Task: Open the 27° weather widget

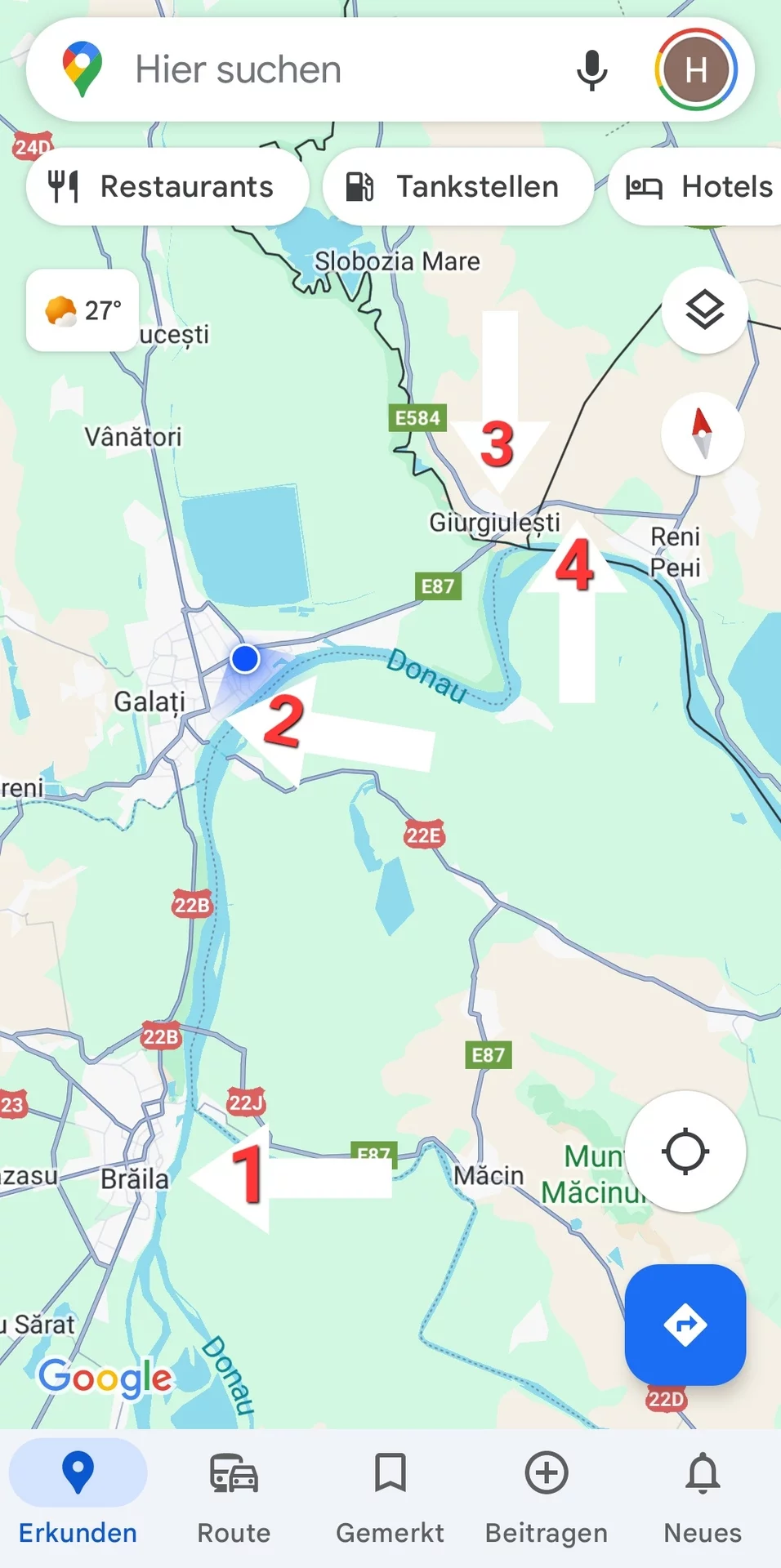Action: 83,310
